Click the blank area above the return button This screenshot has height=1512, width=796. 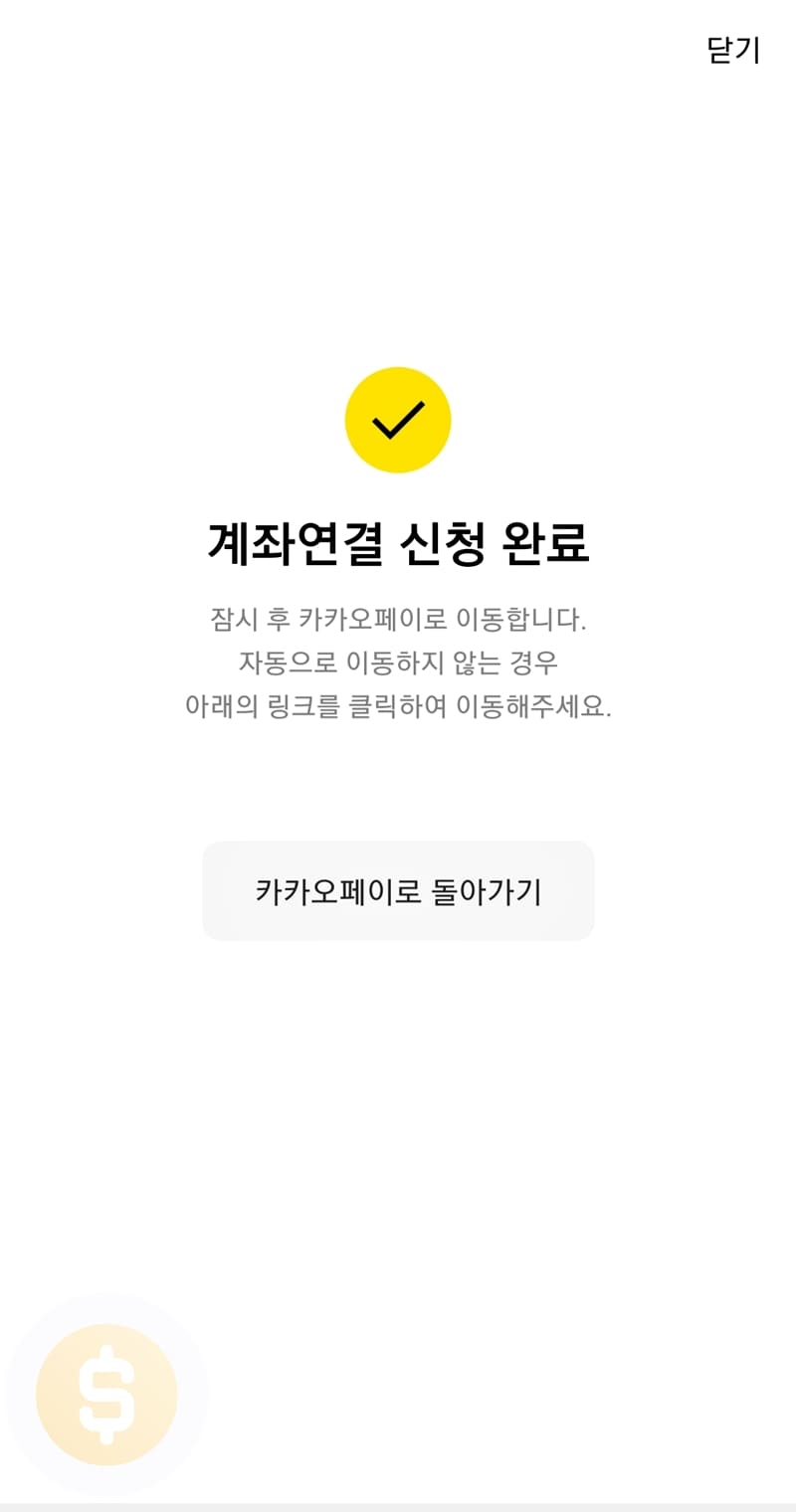398,786
